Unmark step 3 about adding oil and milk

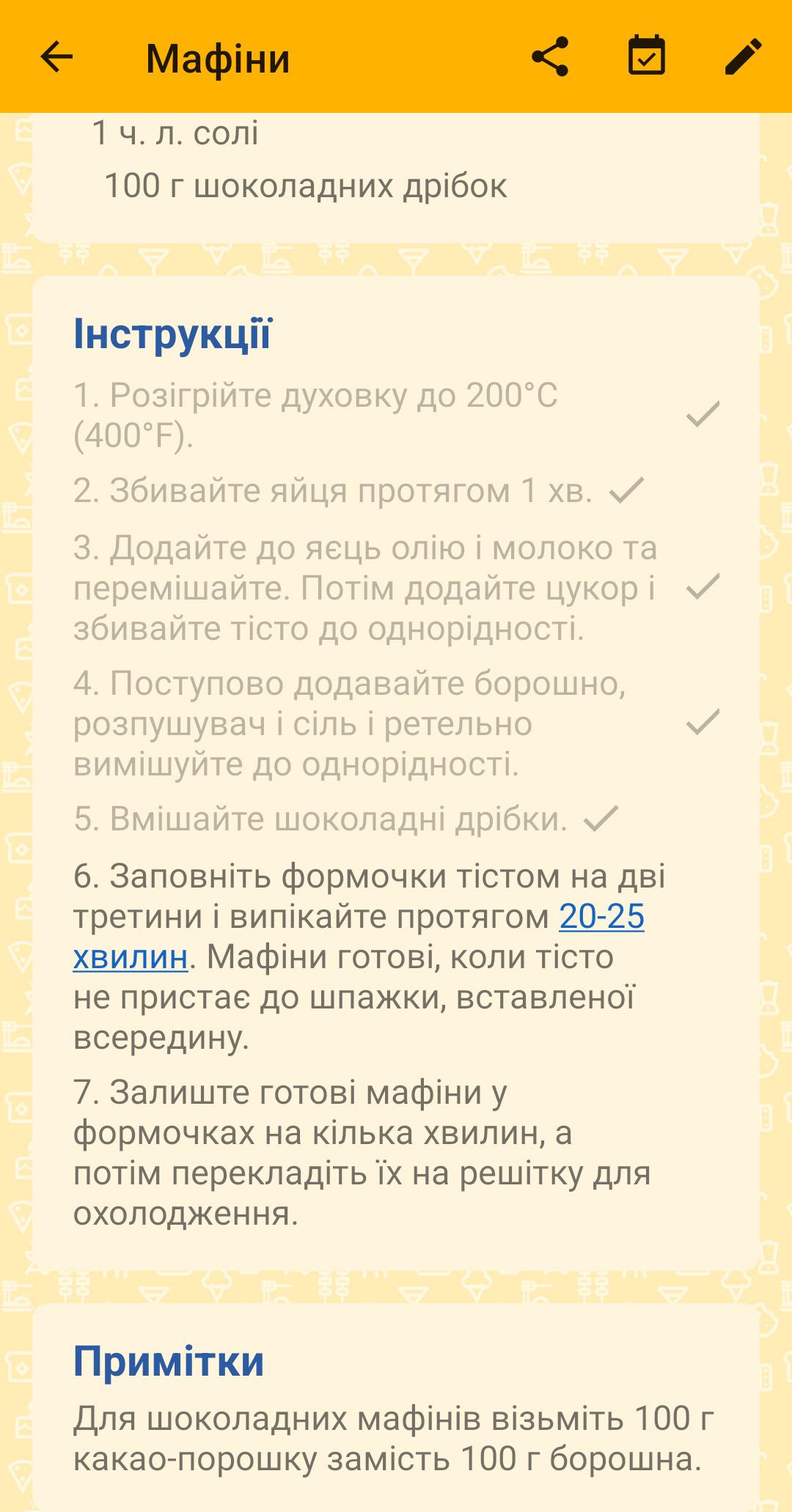[x=703, y=587]
